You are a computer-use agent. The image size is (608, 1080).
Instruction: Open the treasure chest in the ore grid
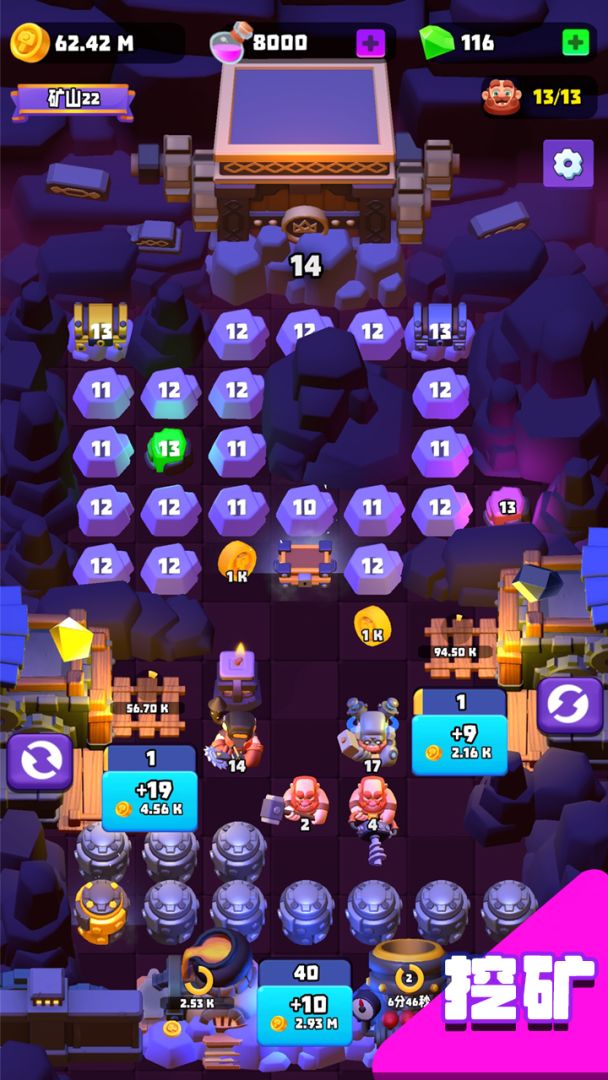point(303,562)
